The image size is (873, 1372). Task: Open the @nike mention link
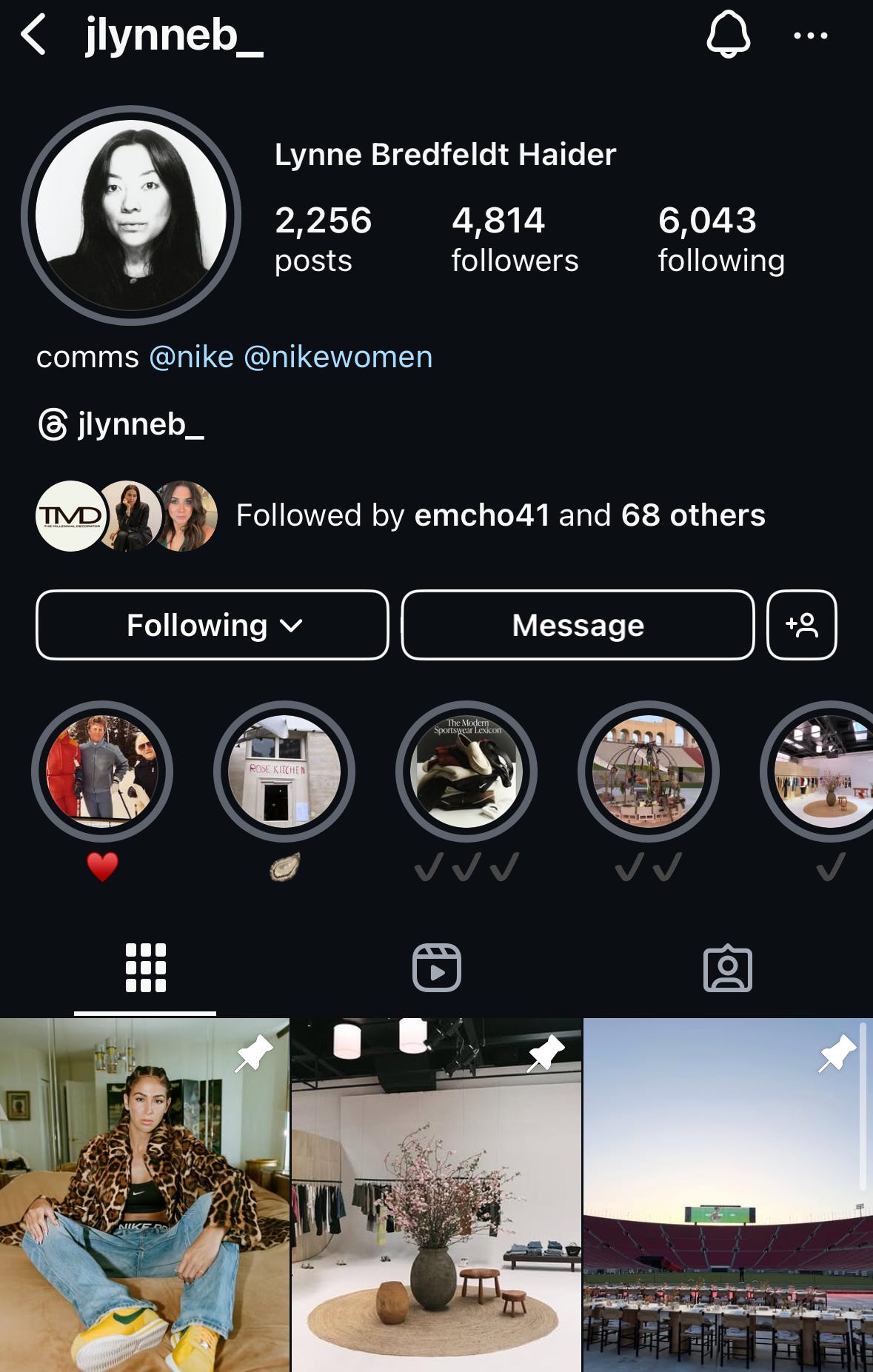(x=191, y=358)
